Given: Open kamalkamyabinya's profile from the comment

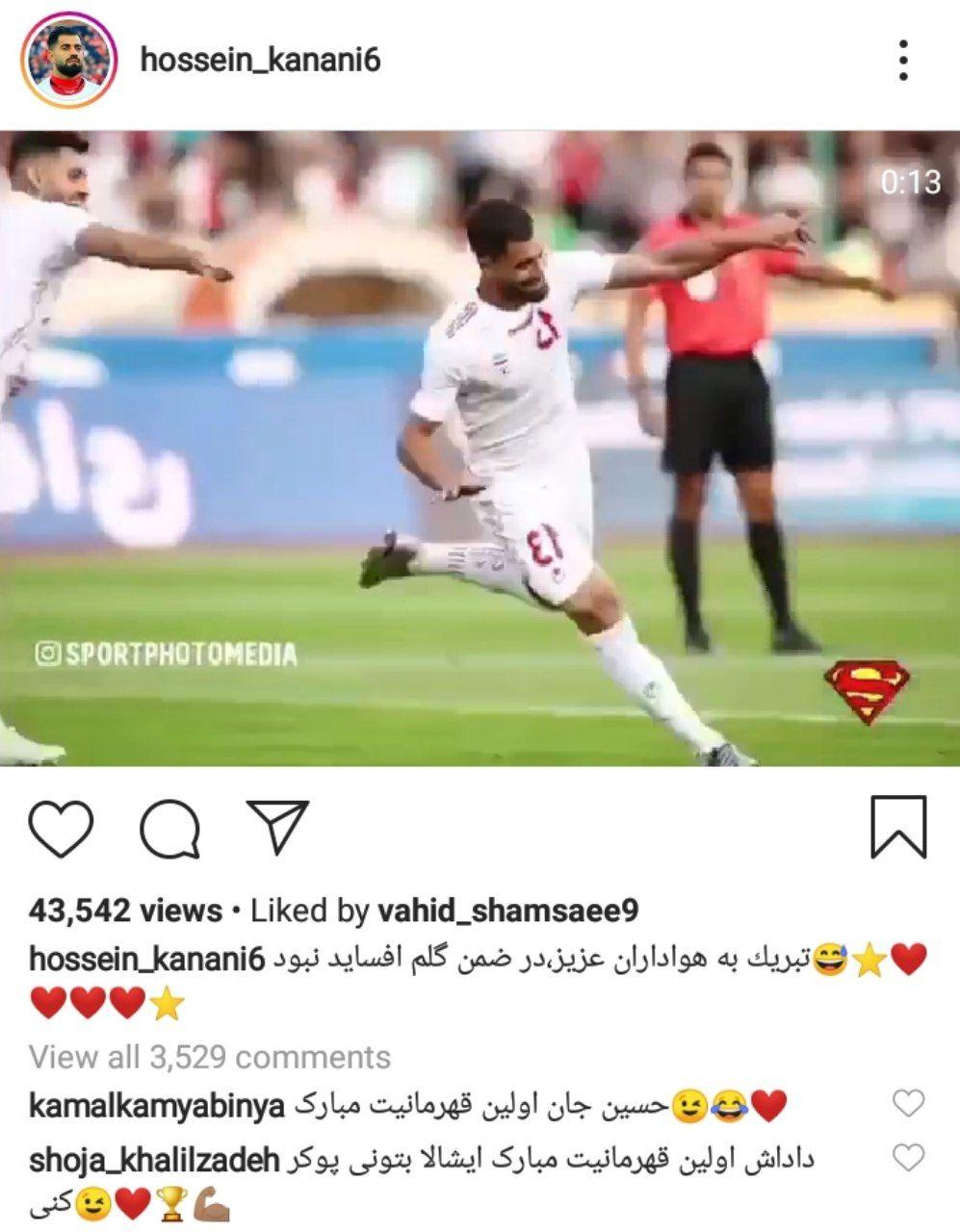Looking at the screenshot, I should [x=157, y=1107].
